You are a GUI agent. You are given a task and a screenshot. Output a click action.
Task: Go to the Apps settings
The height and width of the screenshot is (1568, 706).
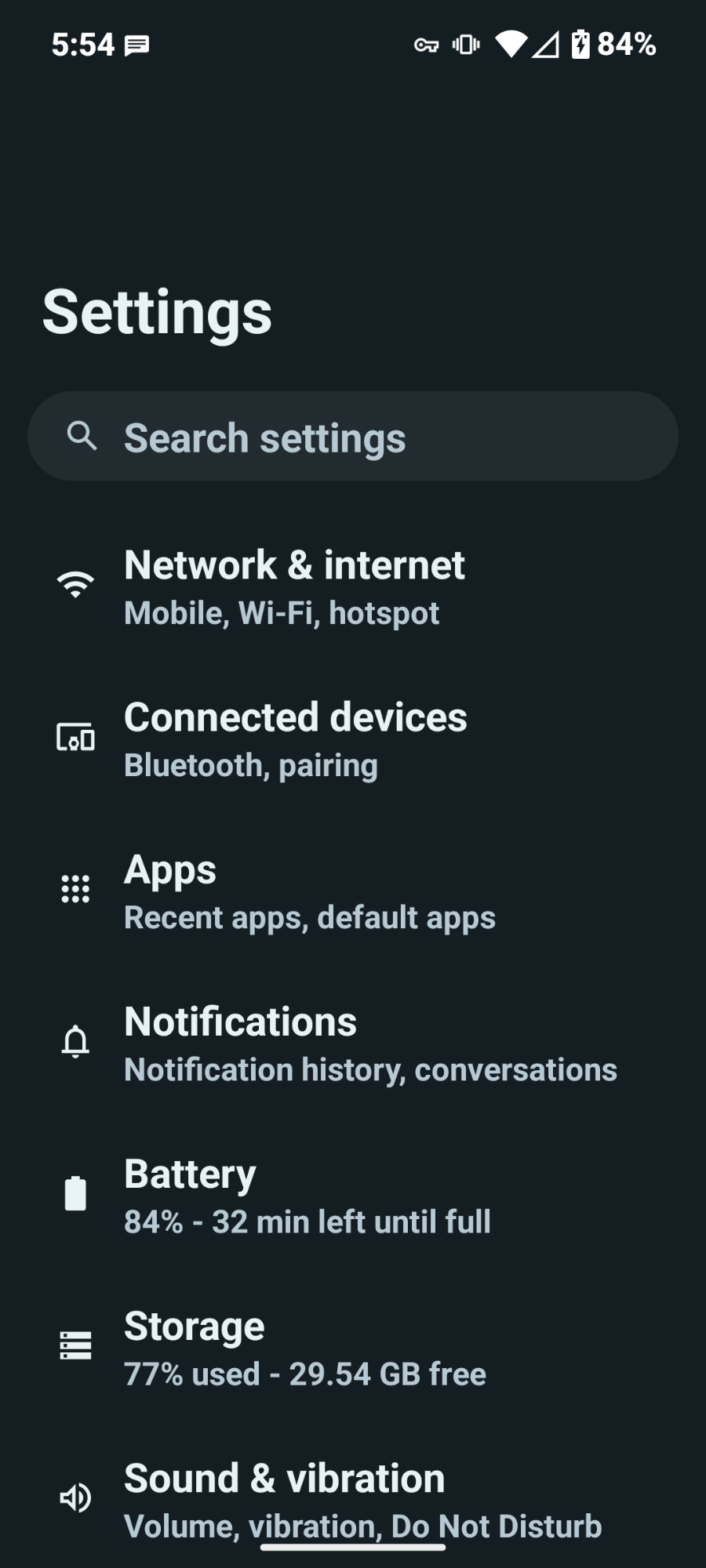pyautogui.click(x=353, y=891)
